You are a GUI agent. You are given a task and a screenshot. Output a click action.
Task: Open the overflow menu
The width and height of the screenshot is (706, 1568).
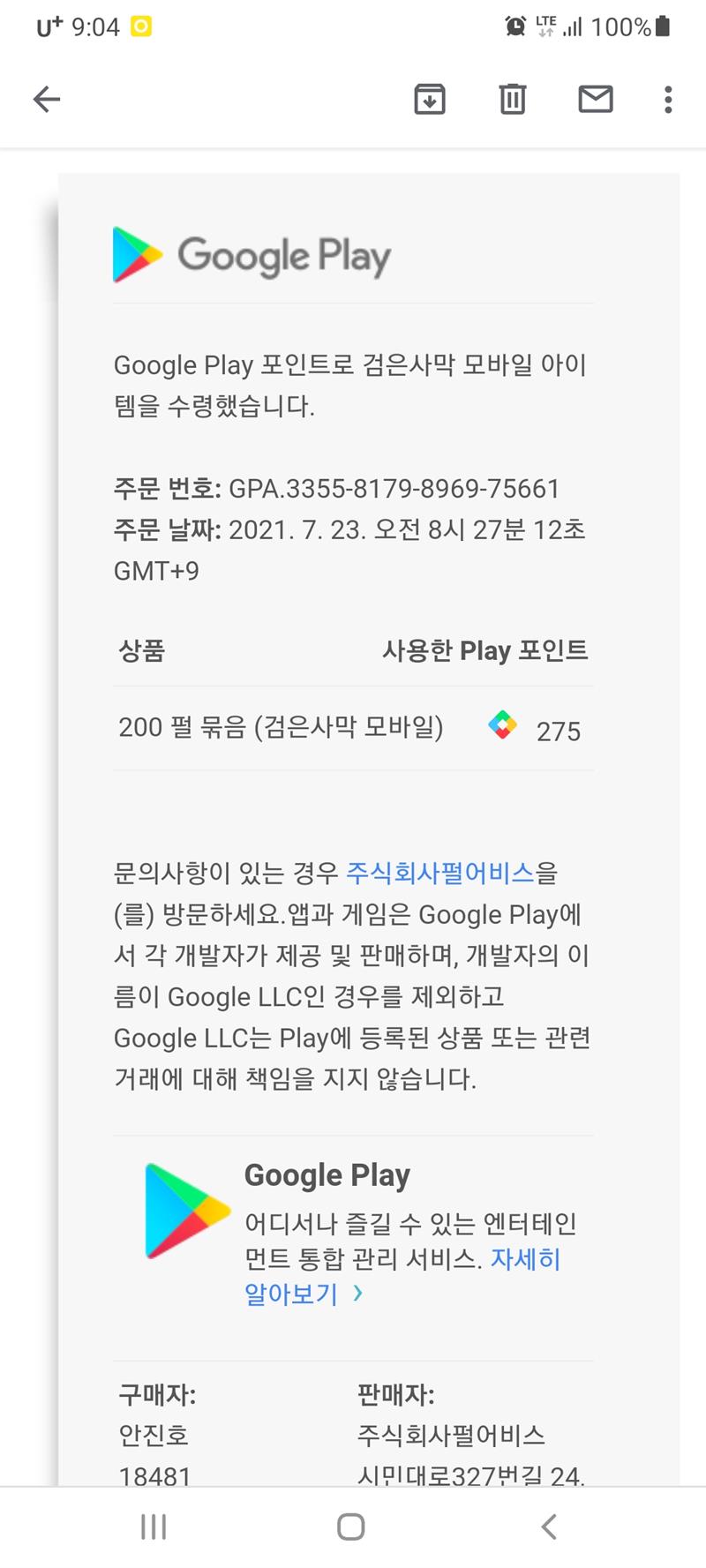point(668,99)
